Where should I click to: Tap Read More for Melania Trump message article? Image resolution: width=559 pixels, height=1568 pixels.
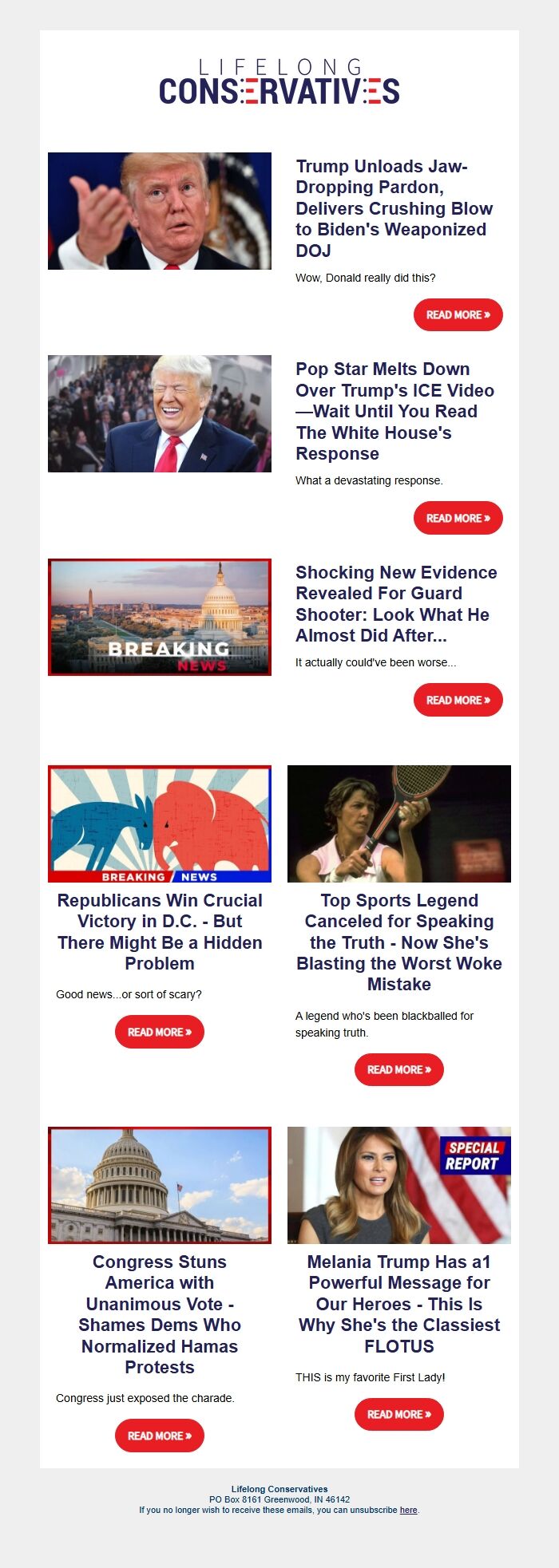pos(399,1414)
